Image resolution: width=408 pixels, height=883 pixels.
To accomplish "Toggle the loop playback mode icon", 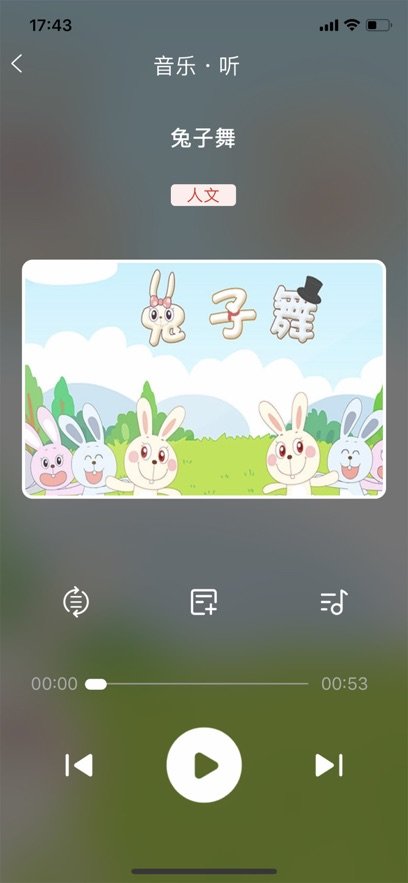I will click(75, 601).
